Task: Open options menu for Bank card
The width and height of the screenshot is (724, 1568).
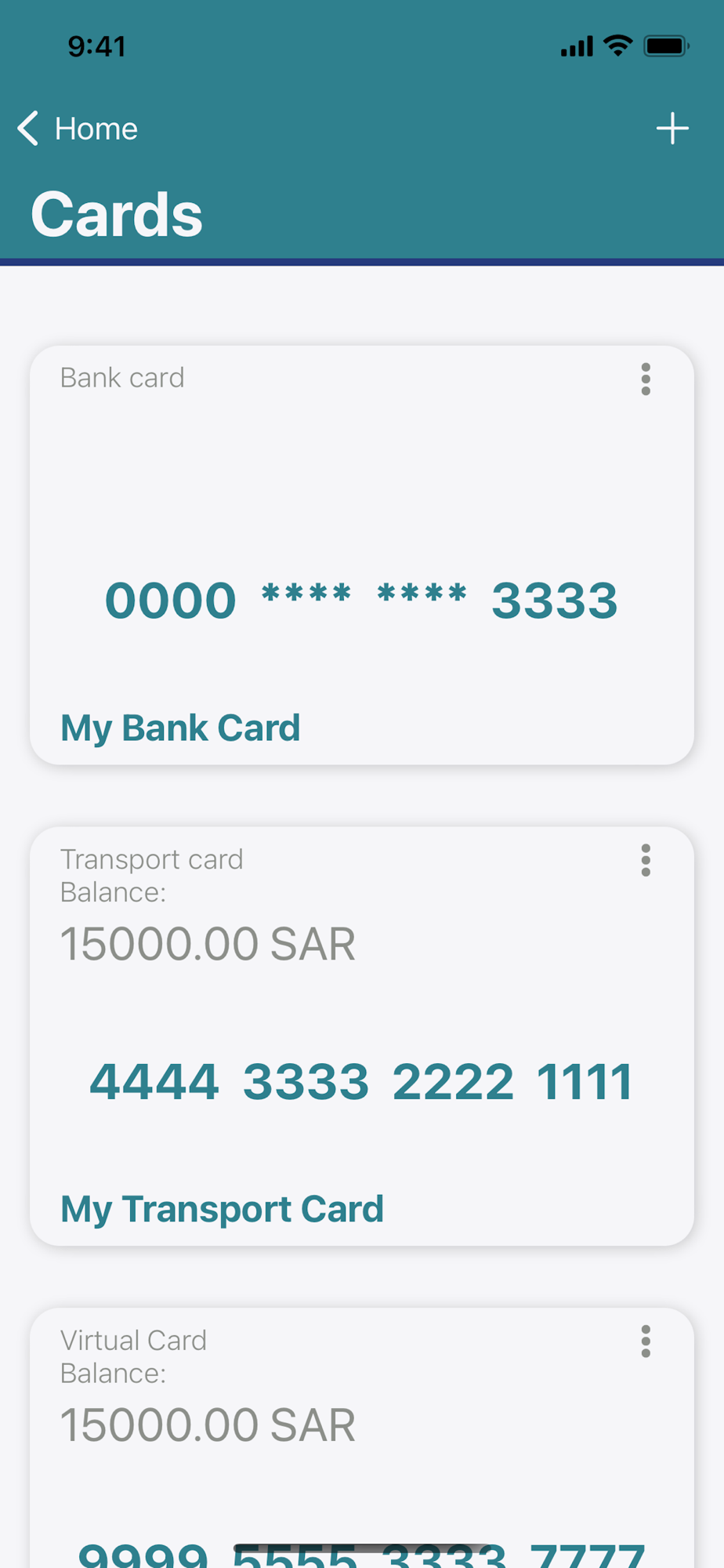Action: pyautogui.click(x=646, y=379)
